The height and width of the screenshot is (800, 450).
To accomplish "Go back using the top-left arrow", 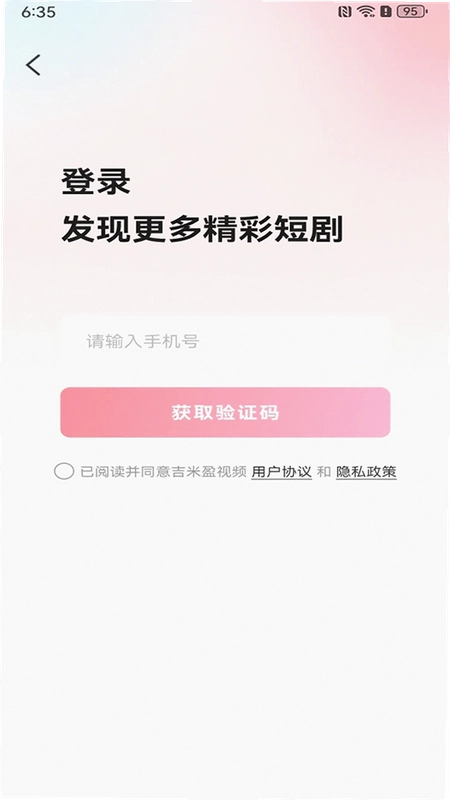I will click(33, 65).
